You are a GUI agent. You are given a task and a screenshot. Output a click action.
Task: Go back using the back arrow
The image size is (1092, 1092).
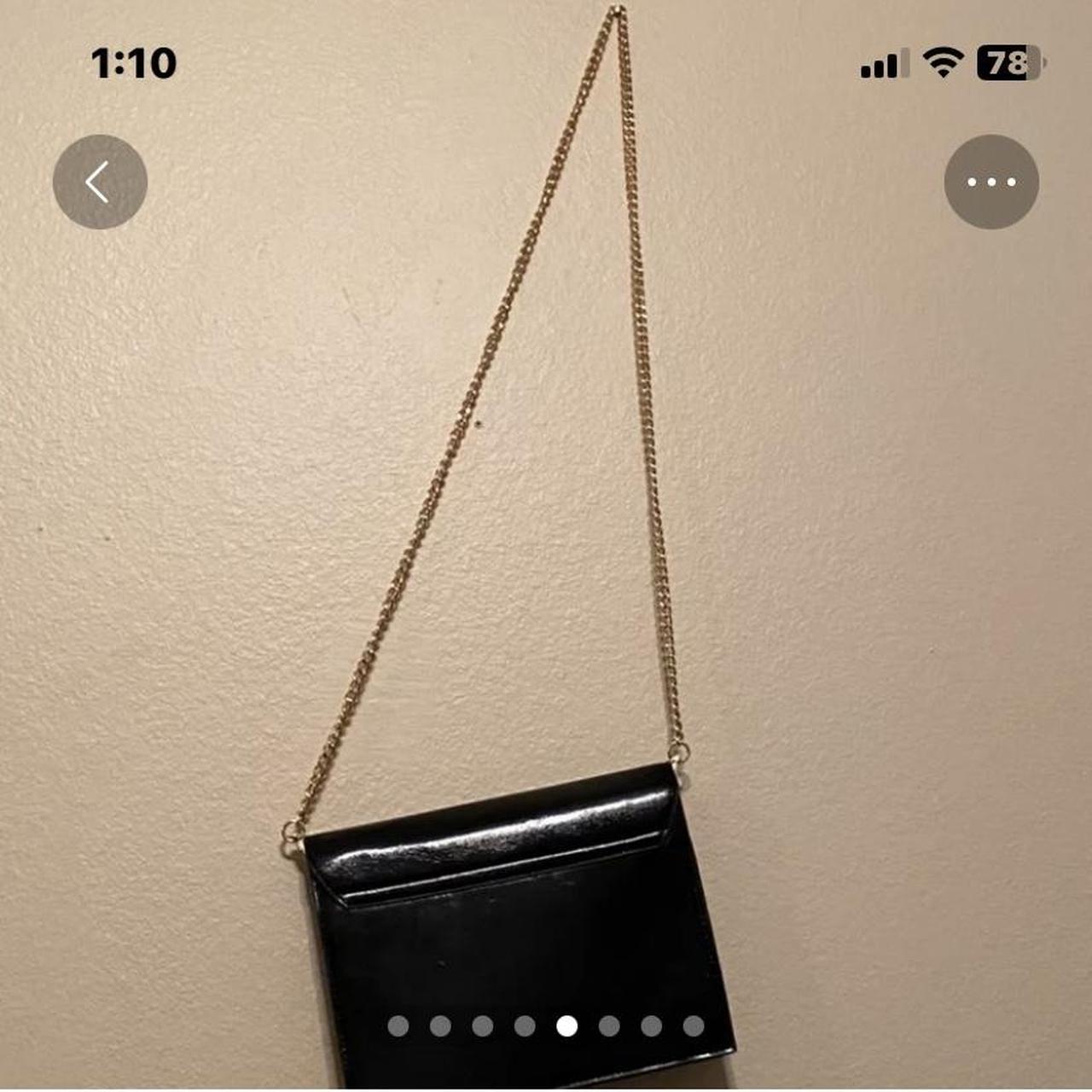[100, 182]
